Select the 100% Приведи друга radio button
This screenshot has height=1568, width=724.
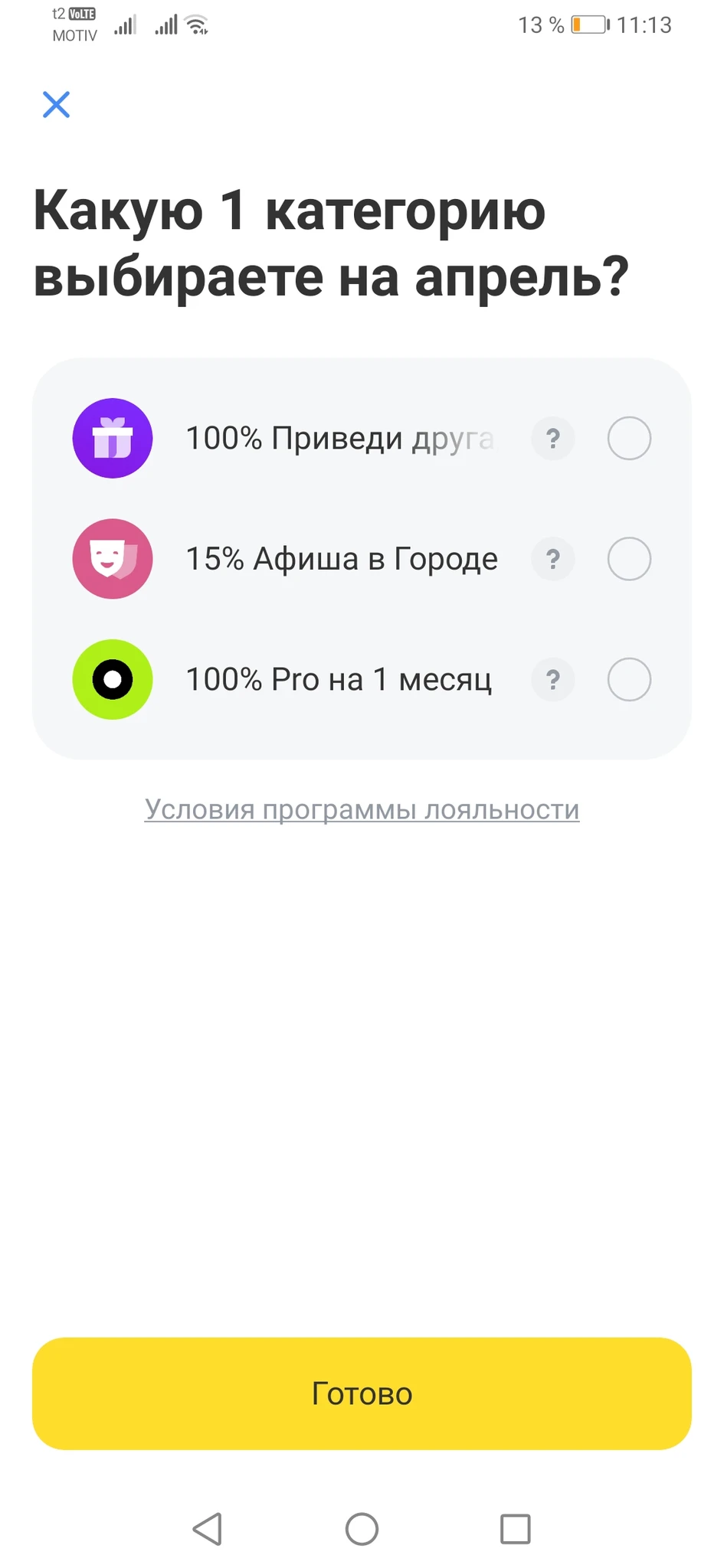(629, 439)
